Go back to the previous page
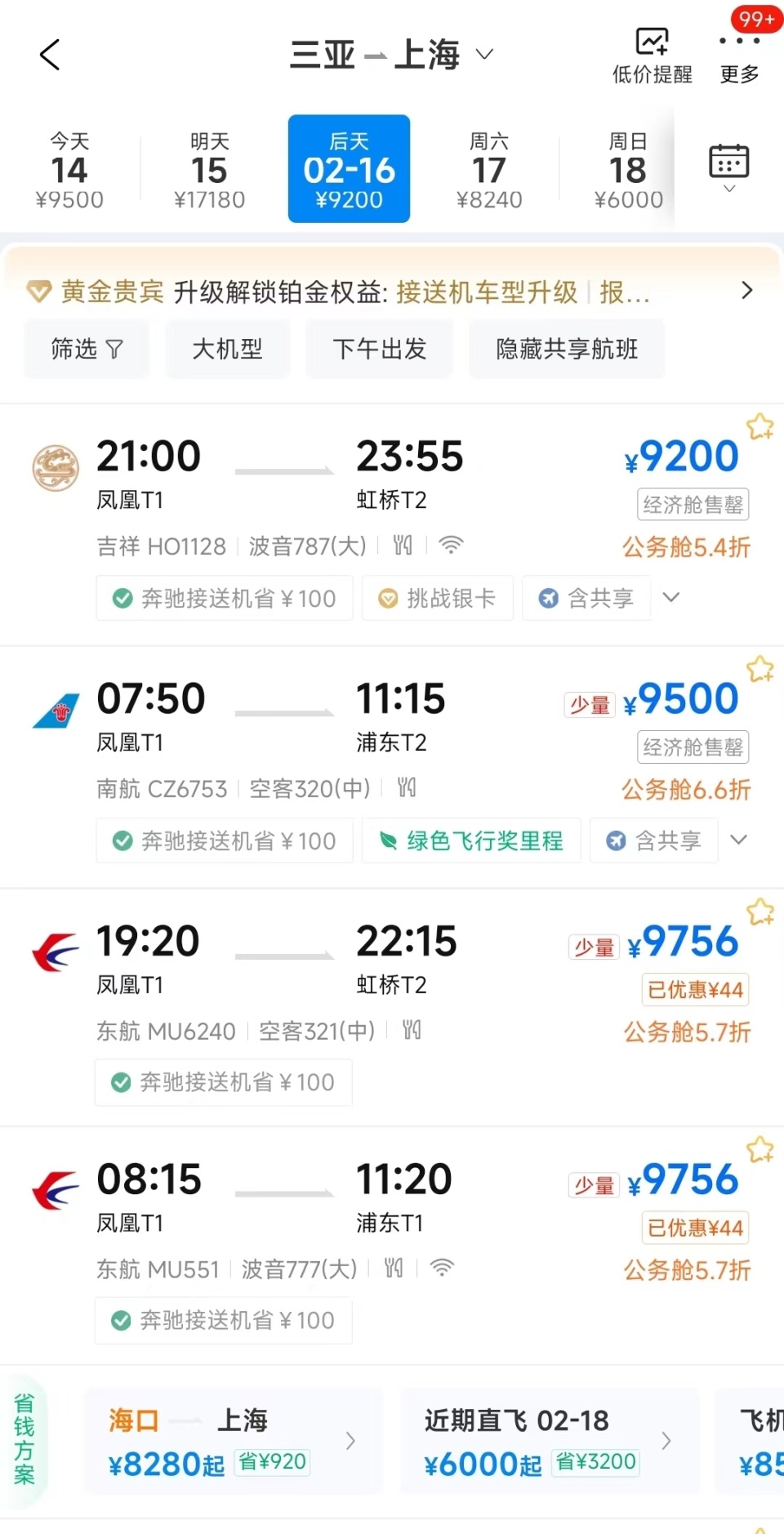The height and width of the screenshot is (1534, 784). (50, 55)
